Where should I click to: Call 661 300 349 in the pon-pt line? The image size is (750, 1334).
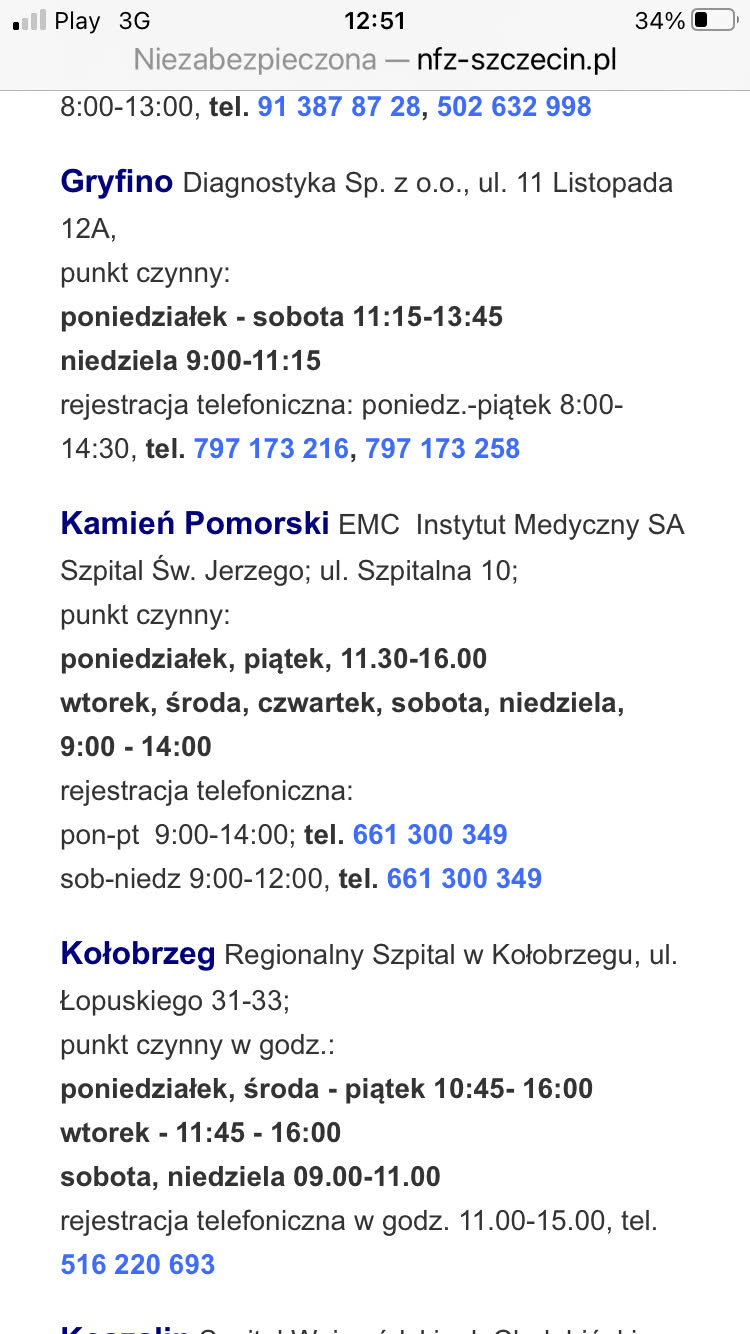pyautogui.click(x=430, y=834)
